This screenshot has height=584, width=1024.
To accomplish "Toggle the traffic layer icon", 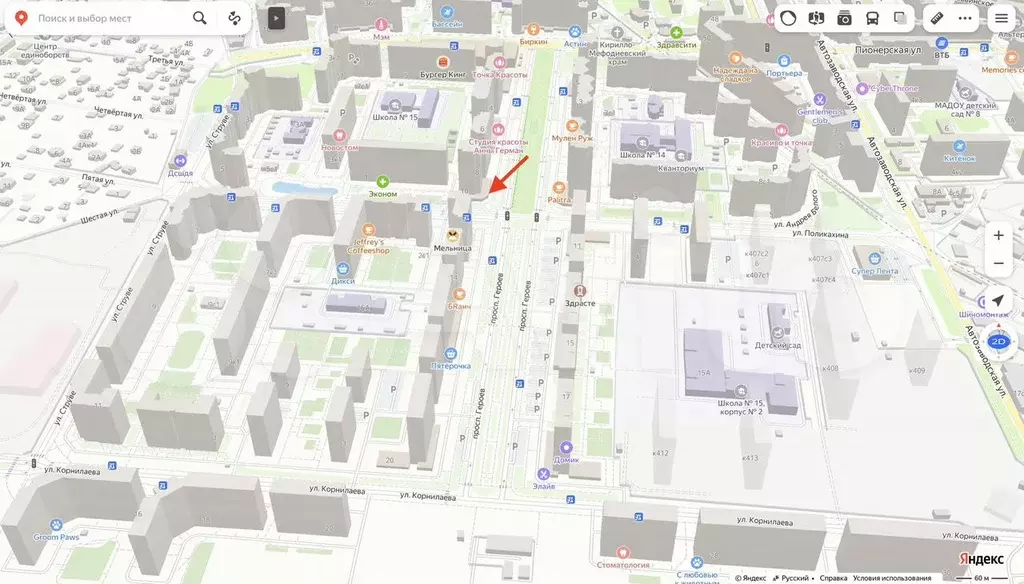I will [789, 18].
